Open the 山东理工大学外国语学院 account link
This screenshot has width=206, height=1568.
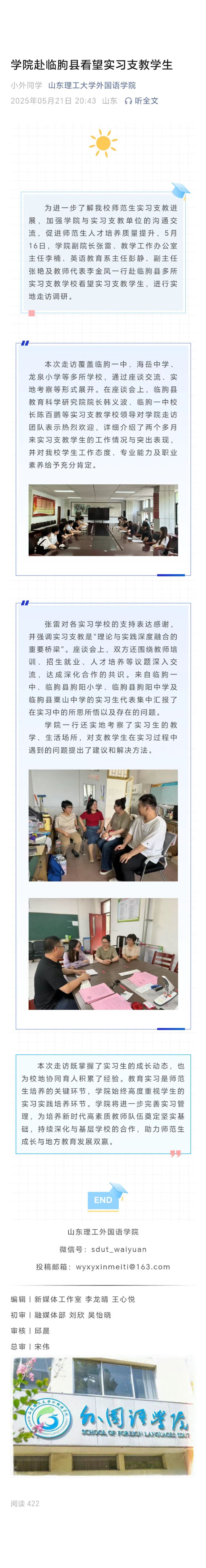(x=92, y=85)
